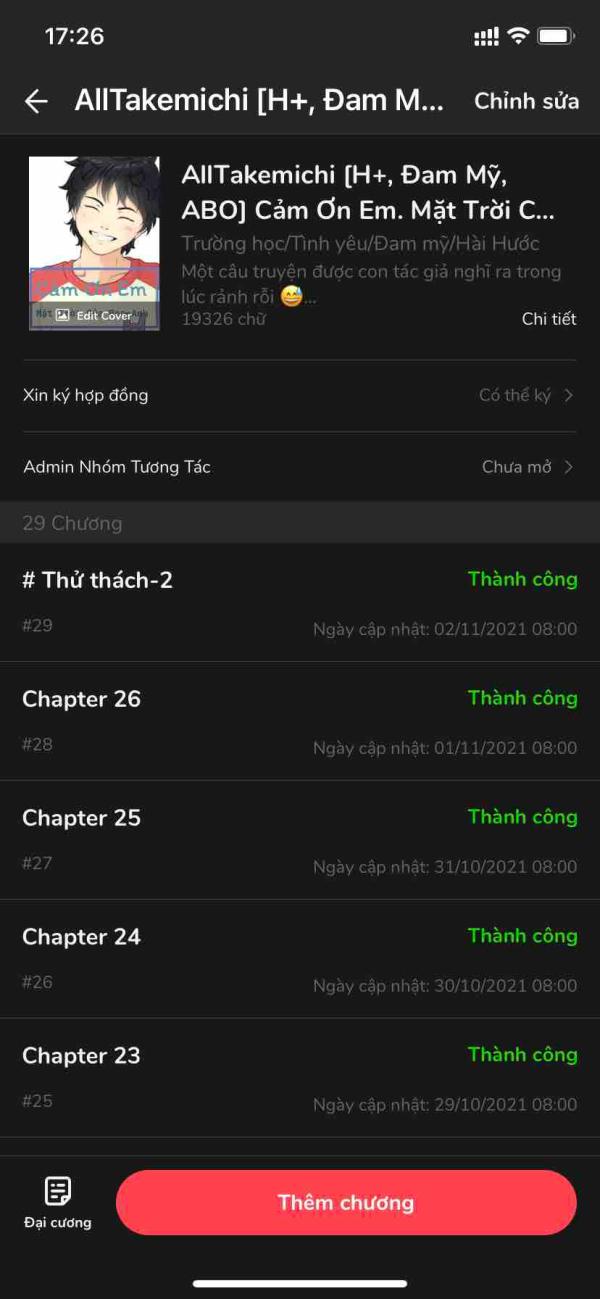This screenshot has height=1299, width=600.
Task: Open Chapter 26 entry
Action: 300,721
